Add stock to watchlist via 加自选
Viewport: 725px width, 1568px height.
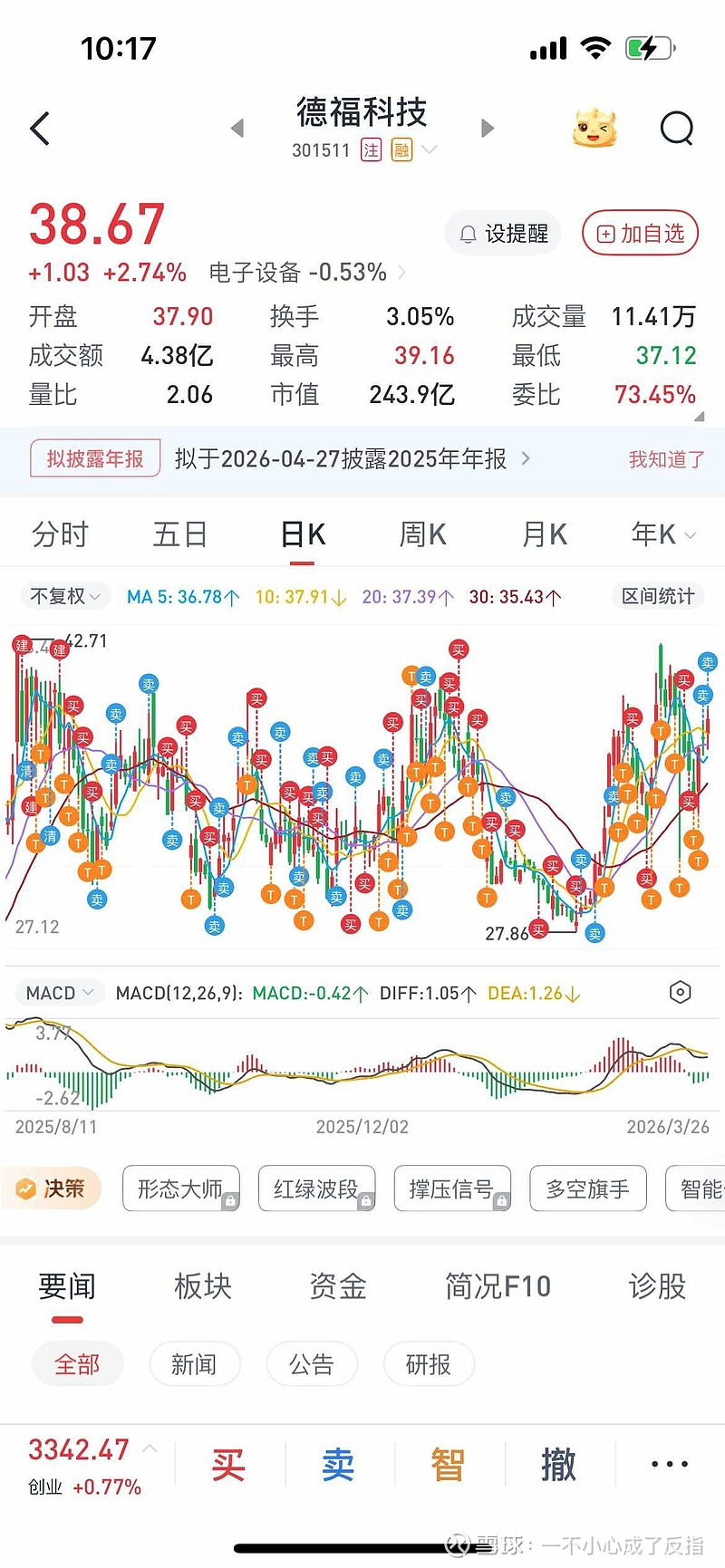[x=640, y=233]
